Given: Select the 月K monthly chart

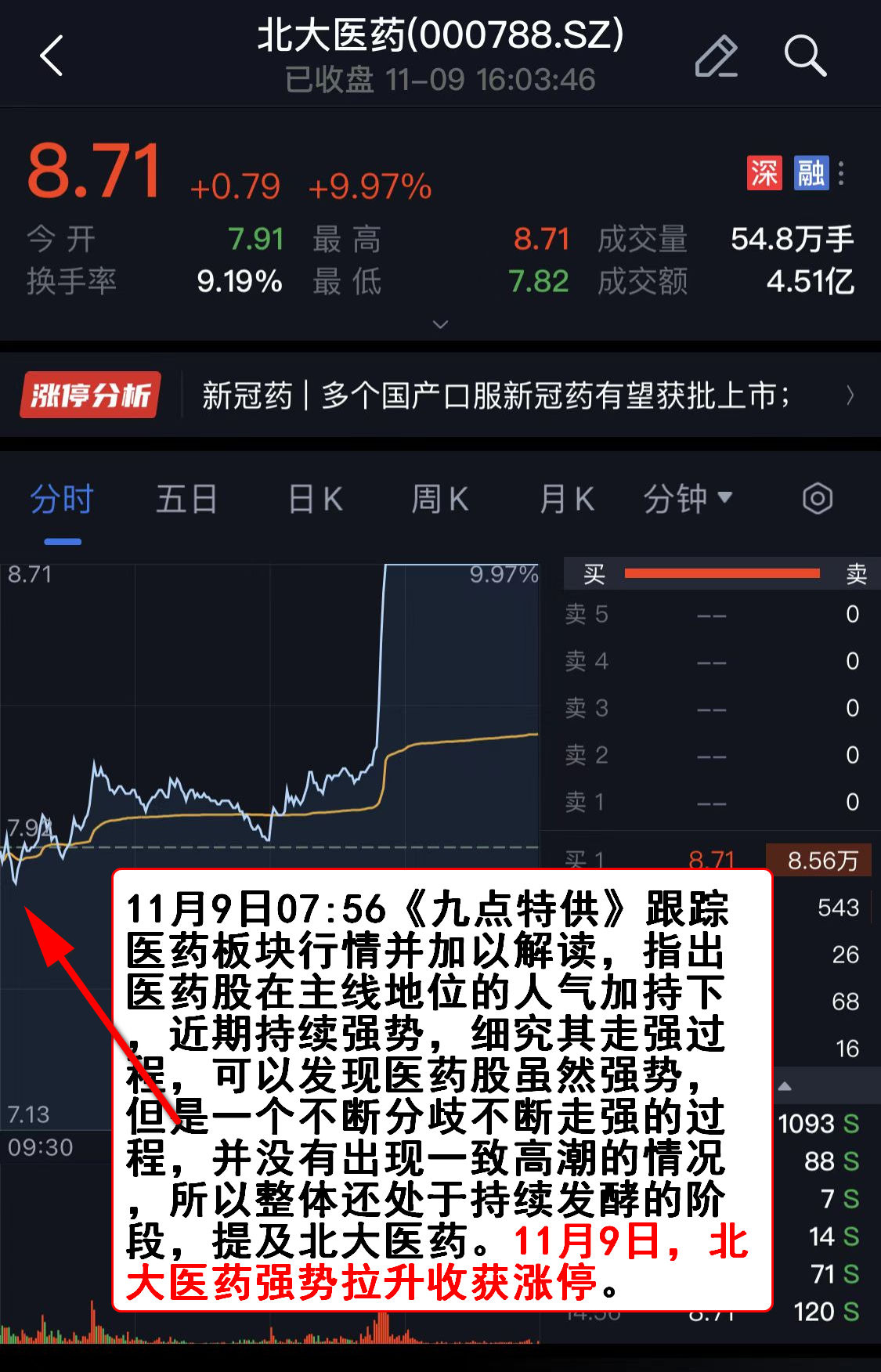Looking at the screenshot, I should click(x=566, y=500).
